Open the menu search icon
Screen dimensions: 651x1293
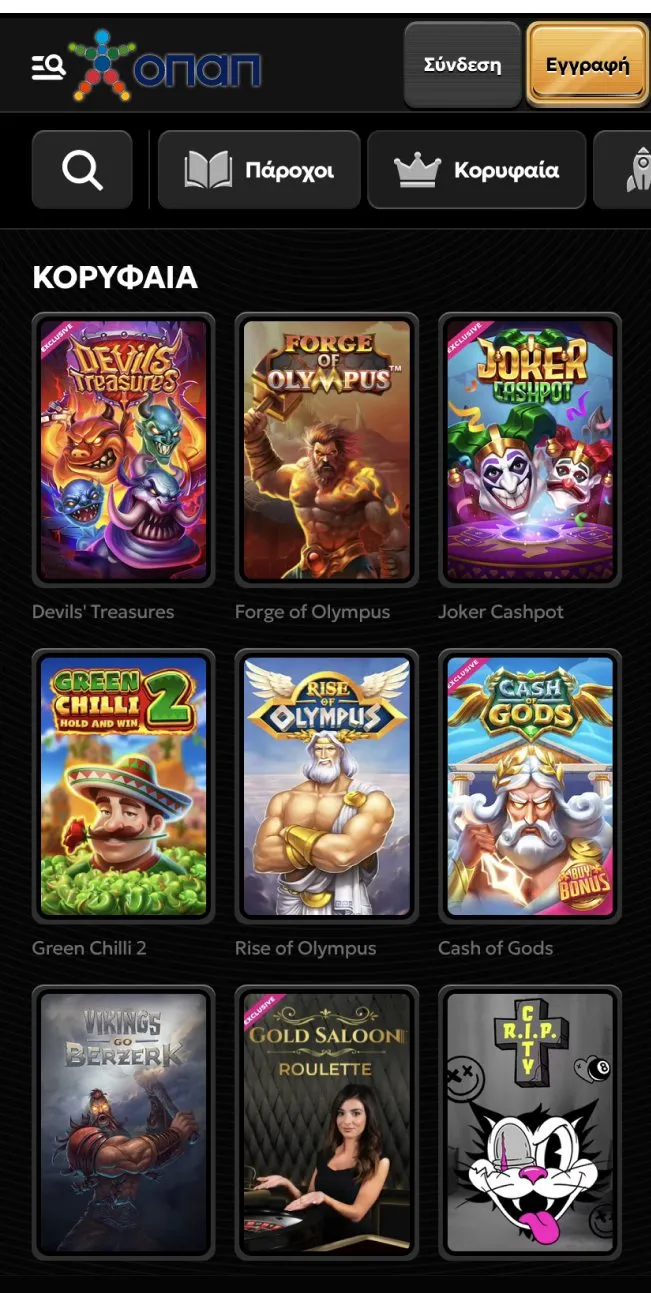pyautogui.click(x=48, y=68)
